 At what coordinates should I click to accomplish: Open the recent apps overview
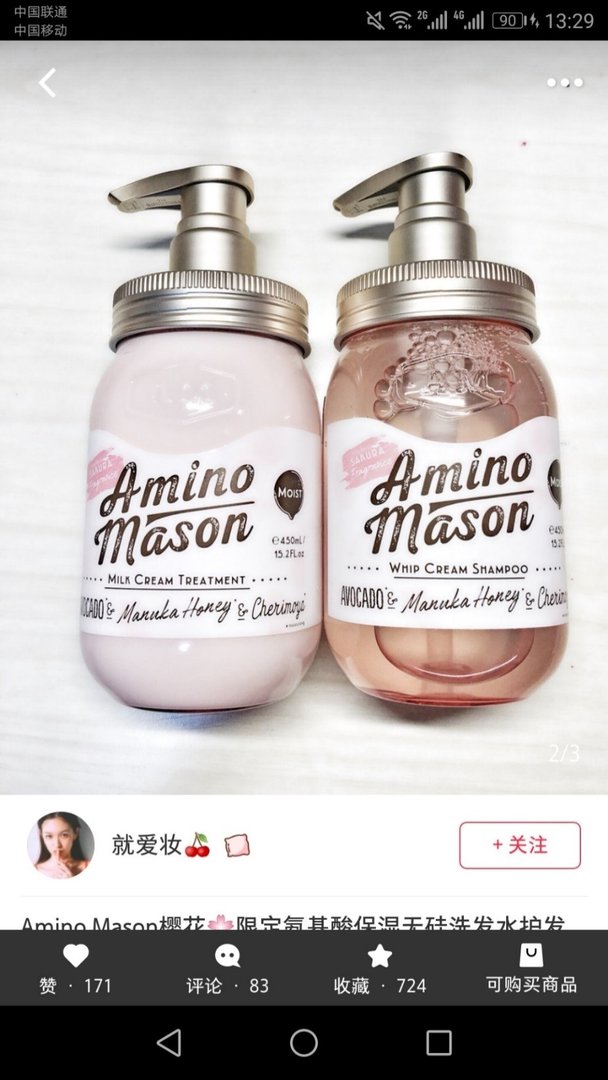click(439, 1043)
